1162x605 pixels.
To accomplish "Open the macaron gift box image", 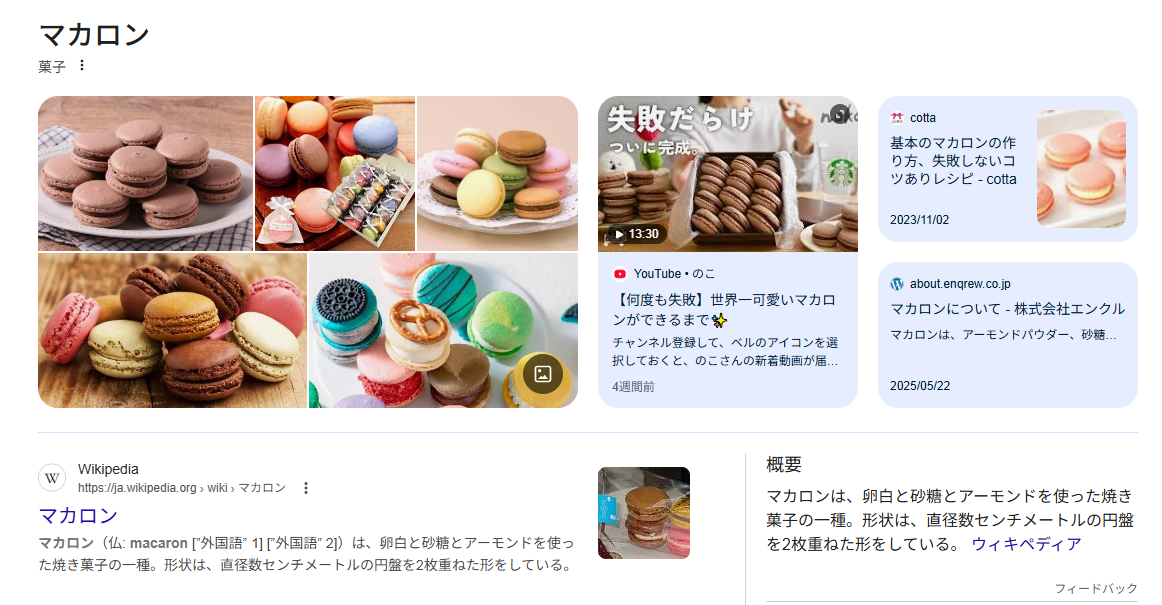I will 335,173.
